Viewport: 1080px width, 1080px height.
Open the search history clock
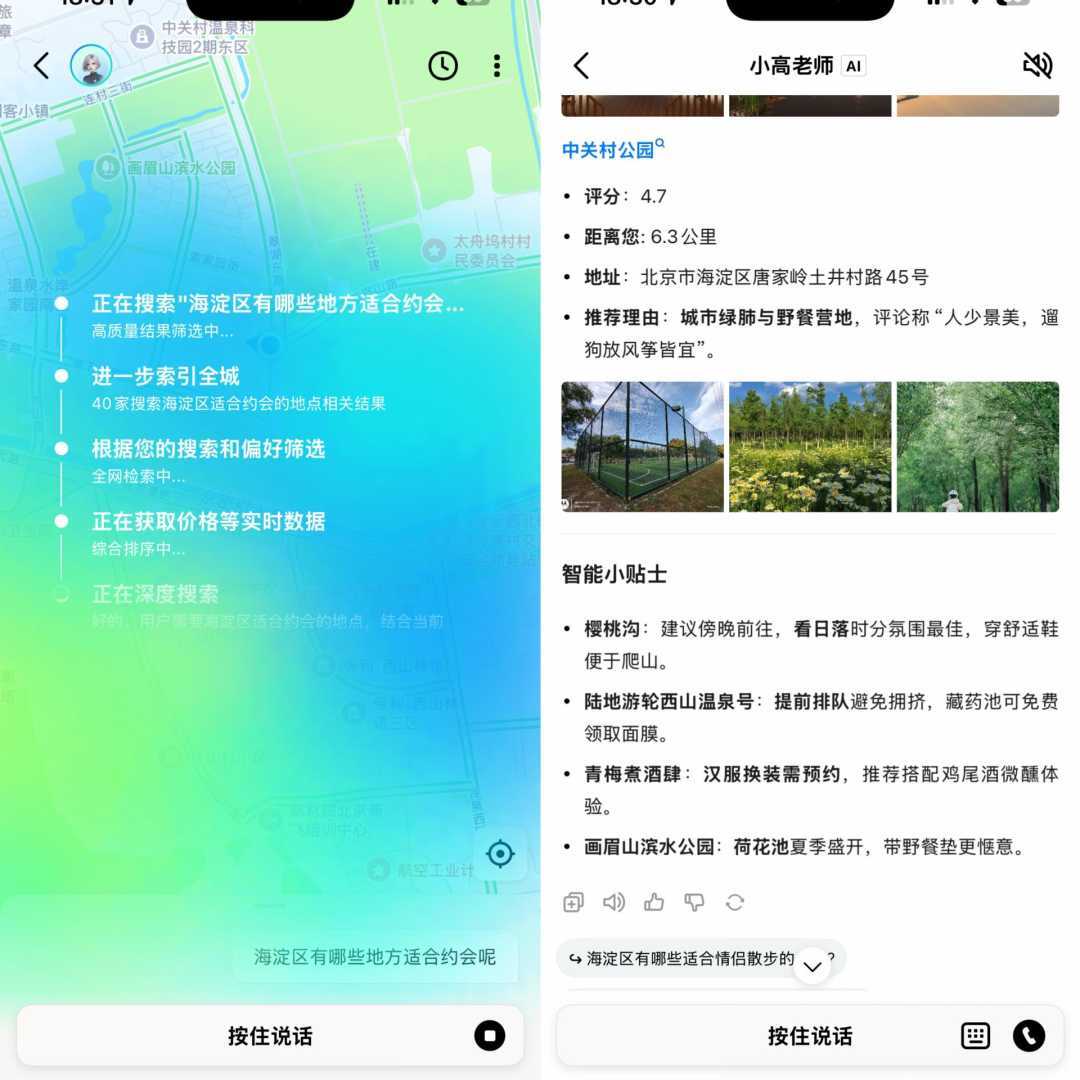tap(443, 66)
